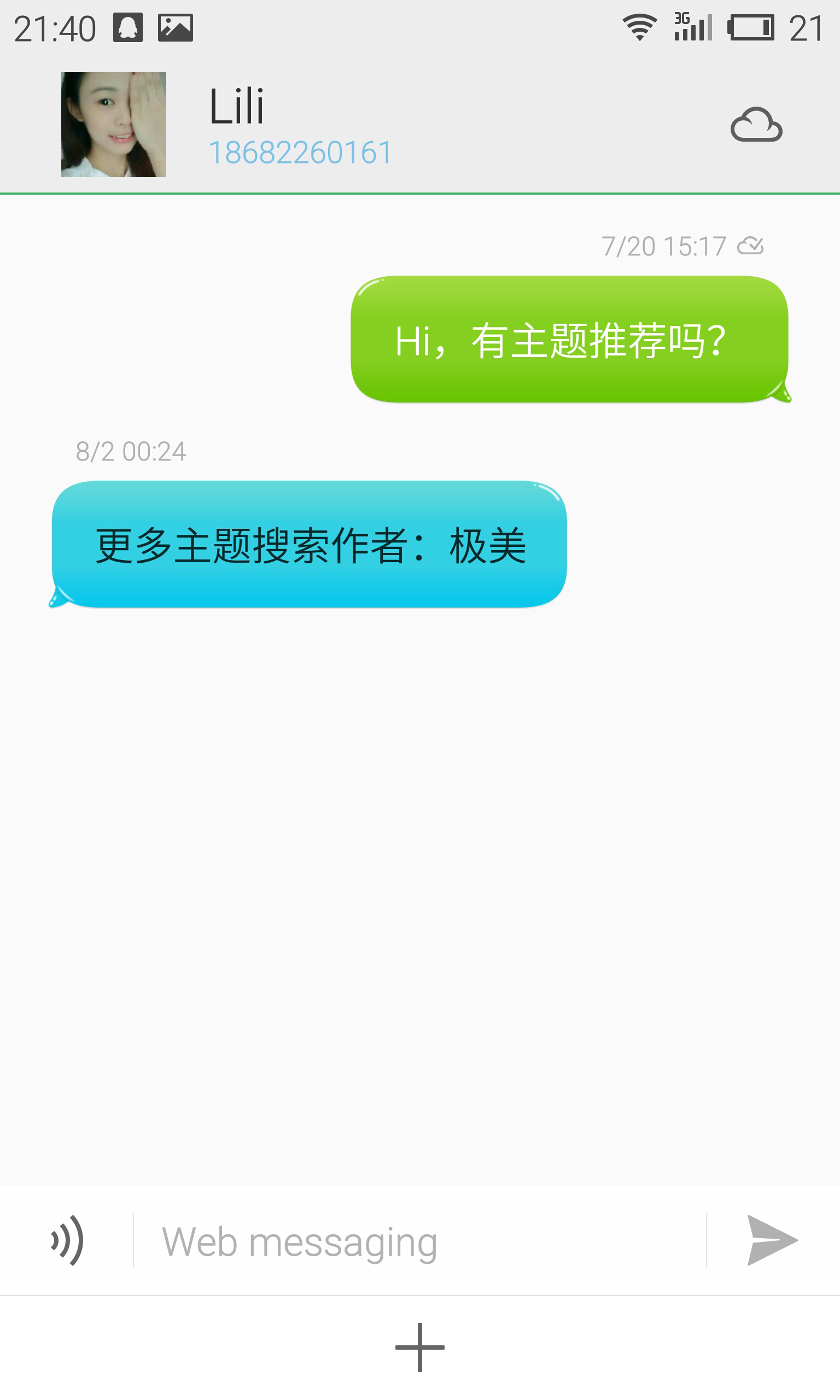Open the plus attachment menu
The image size is (840, 1400).
[419, 1347]
